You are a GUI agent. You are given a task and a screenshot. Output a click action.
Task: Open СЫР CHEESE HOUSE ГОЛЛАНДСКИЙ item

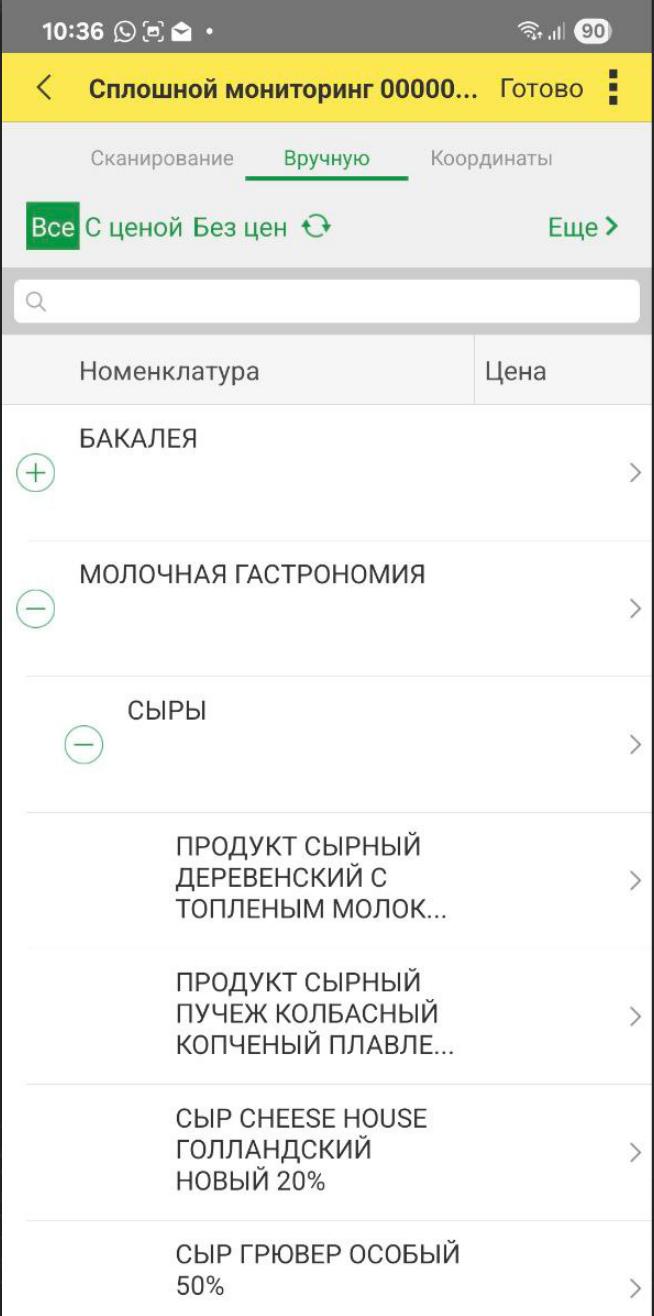point(340,1152)
